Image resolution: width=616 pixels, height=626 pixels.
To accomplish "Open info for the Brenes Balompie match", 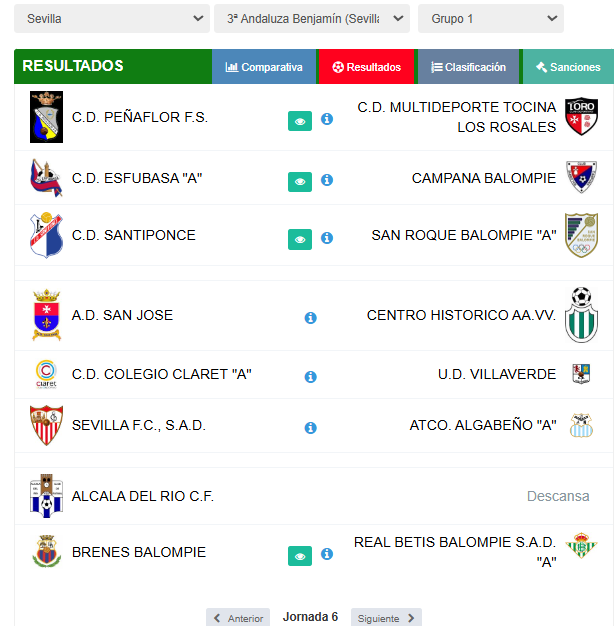I will (x=327, y=554).
